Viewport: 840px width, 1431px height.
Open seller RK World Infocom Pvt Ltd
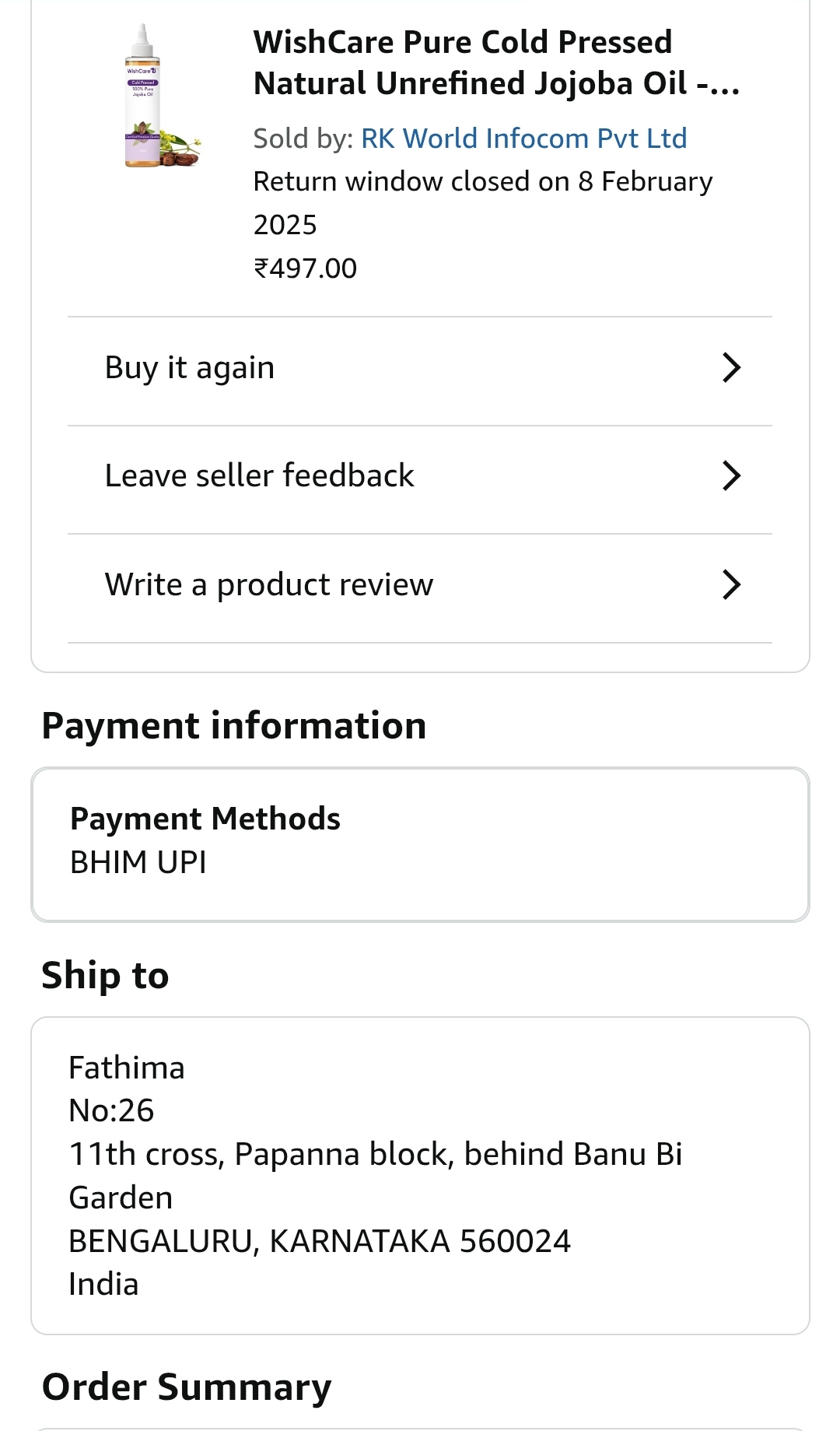[x=524, y=139]
